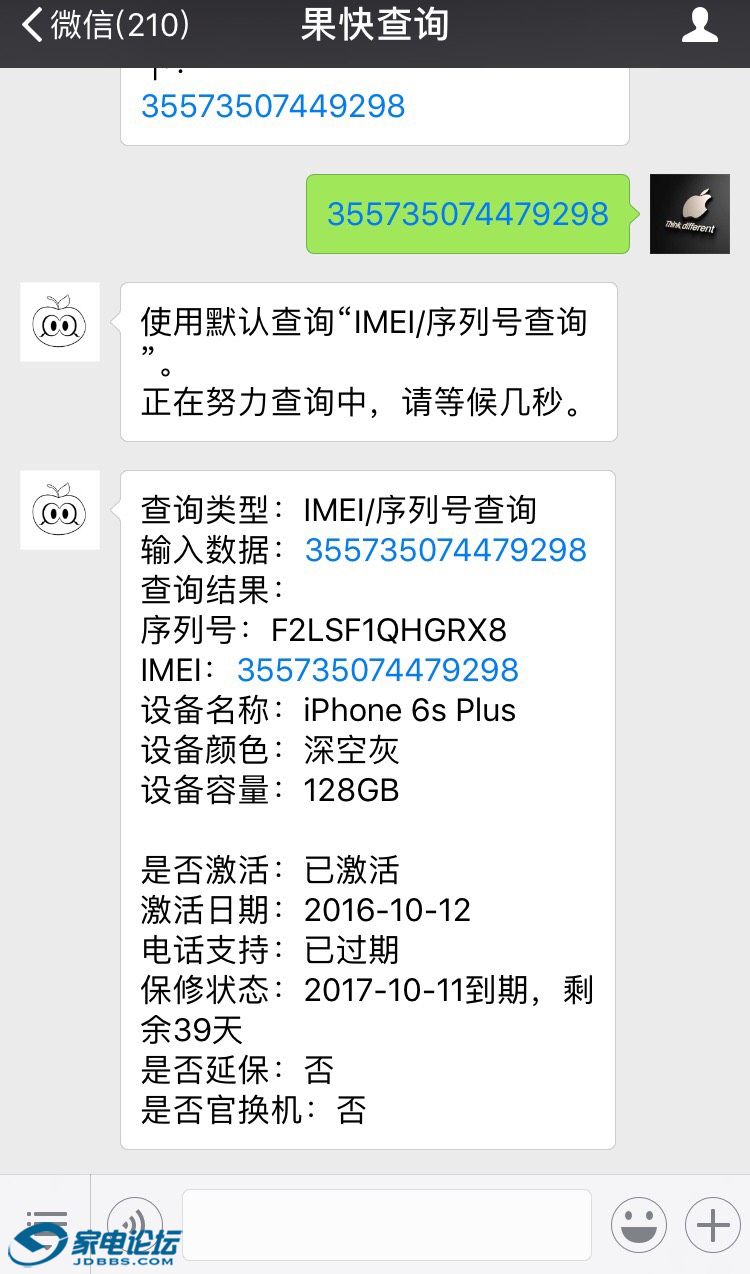Viewport: 750px width, 1274px height.
Task: Click the Think Different Apple avatar
Action: [689, 213]
